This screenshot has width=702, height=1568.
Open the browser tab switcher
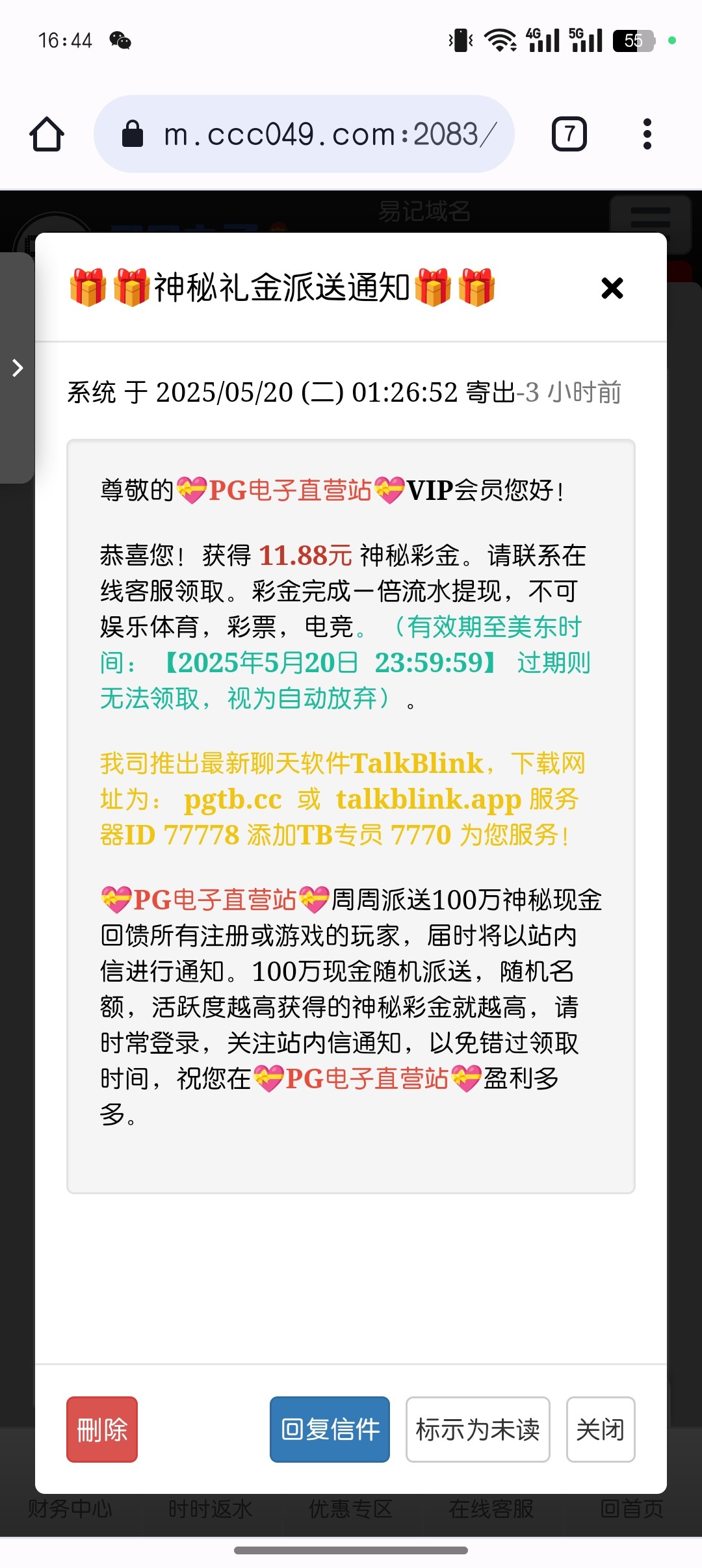pos(569,134)
